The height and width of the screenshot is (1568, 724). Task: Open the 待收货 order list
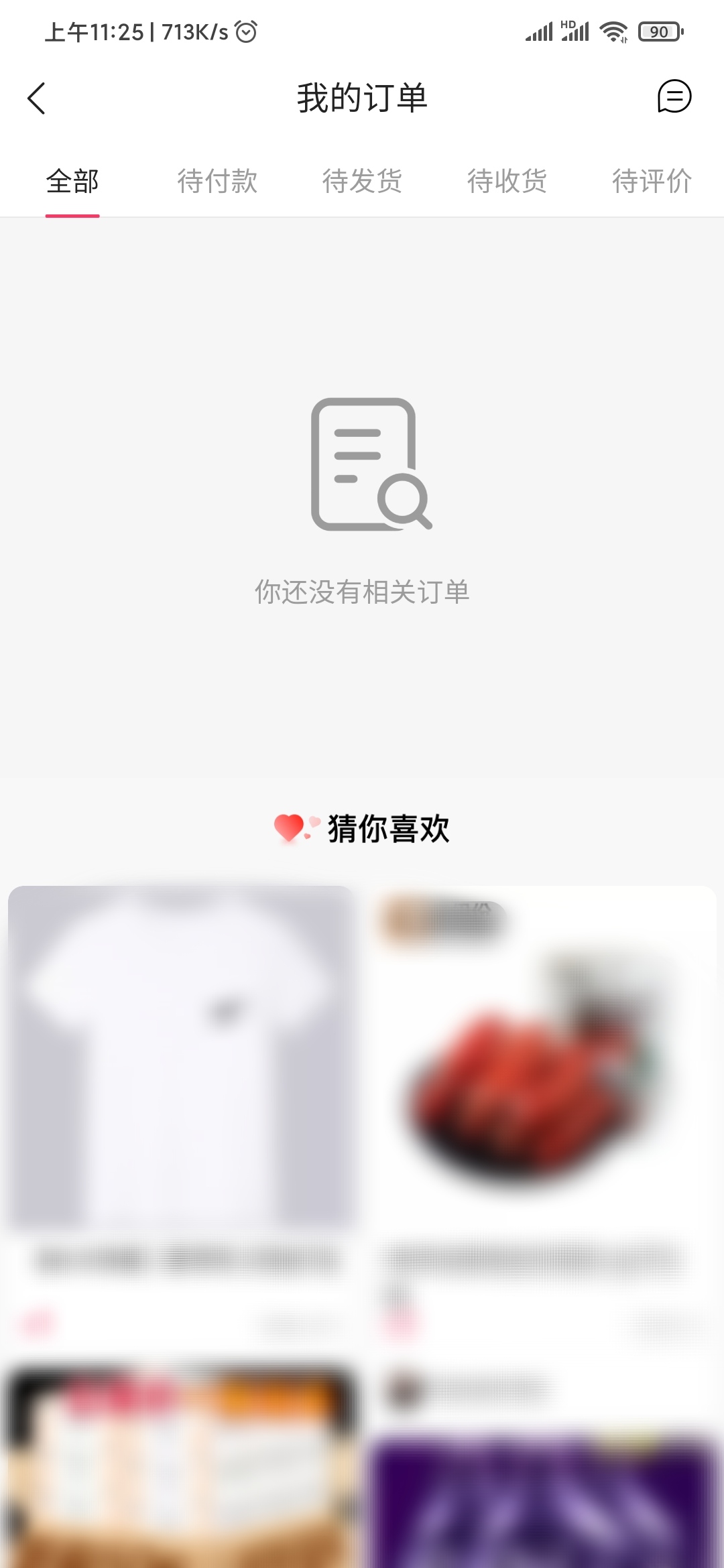pyautogui.click(x=506, y=181)
